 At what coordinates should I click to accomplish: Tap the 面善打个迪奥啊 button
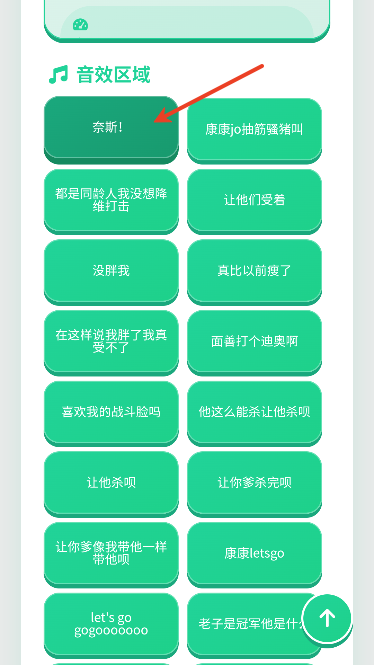pyautogui.click(x=254, y=341)
